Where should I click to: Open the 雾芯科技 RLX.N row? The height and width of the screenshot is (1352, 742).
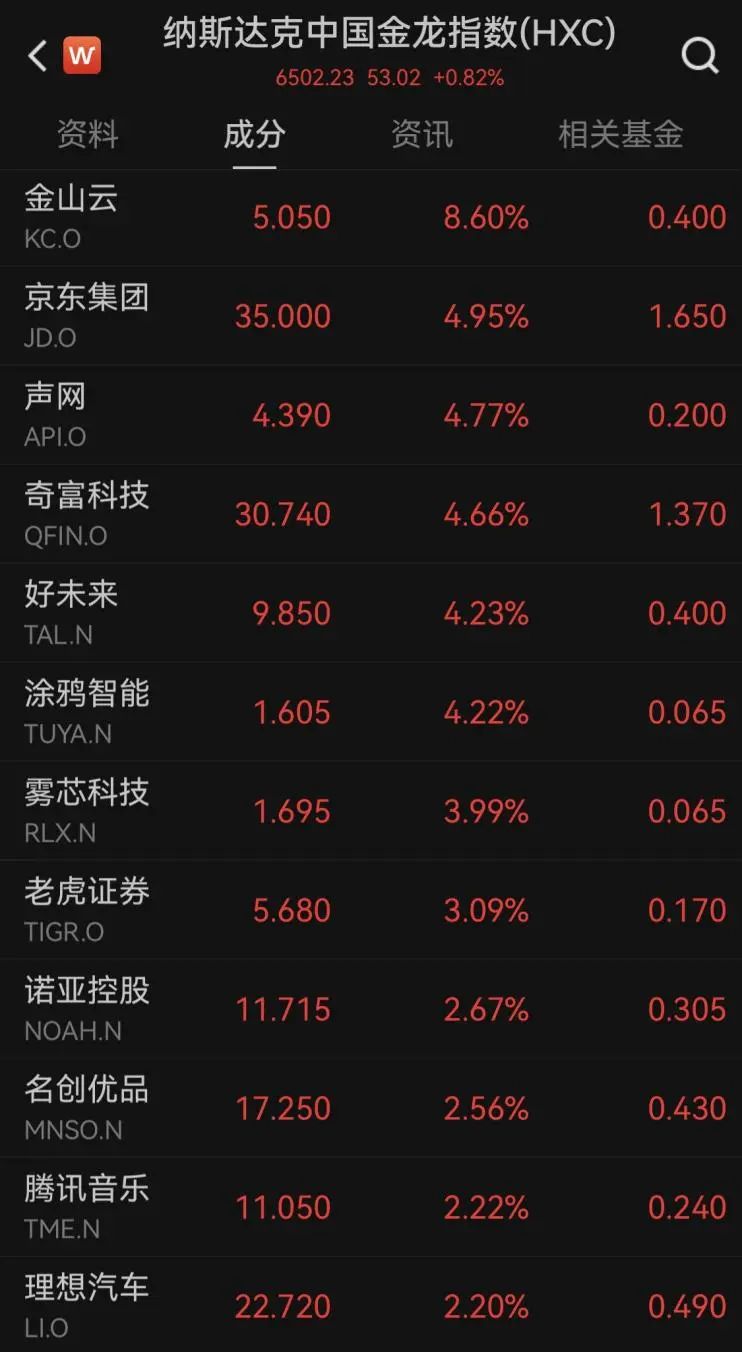click(x=371, y=811)
